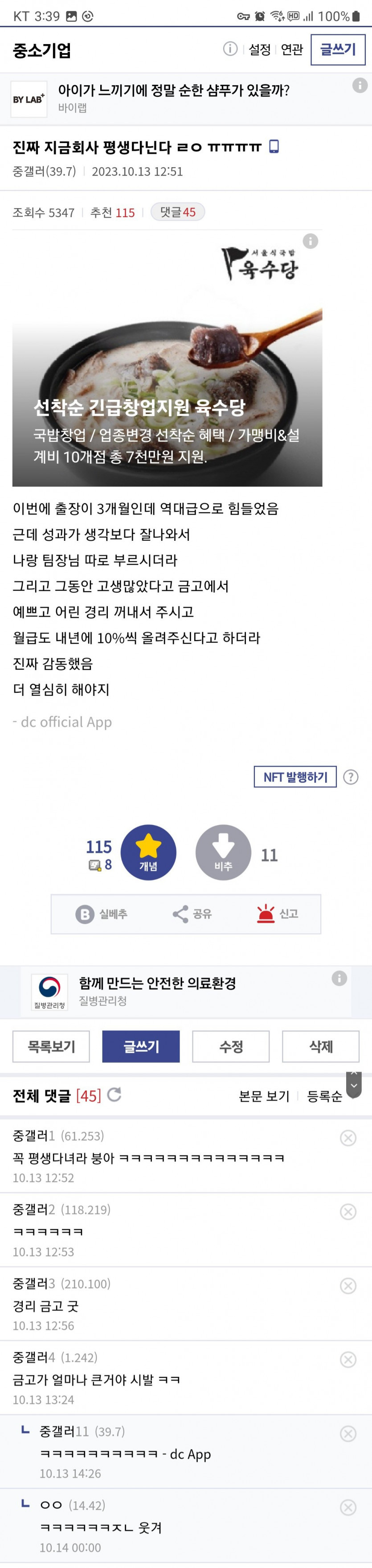Open the 설정 settings option
372x1568 pixels.
260,49
